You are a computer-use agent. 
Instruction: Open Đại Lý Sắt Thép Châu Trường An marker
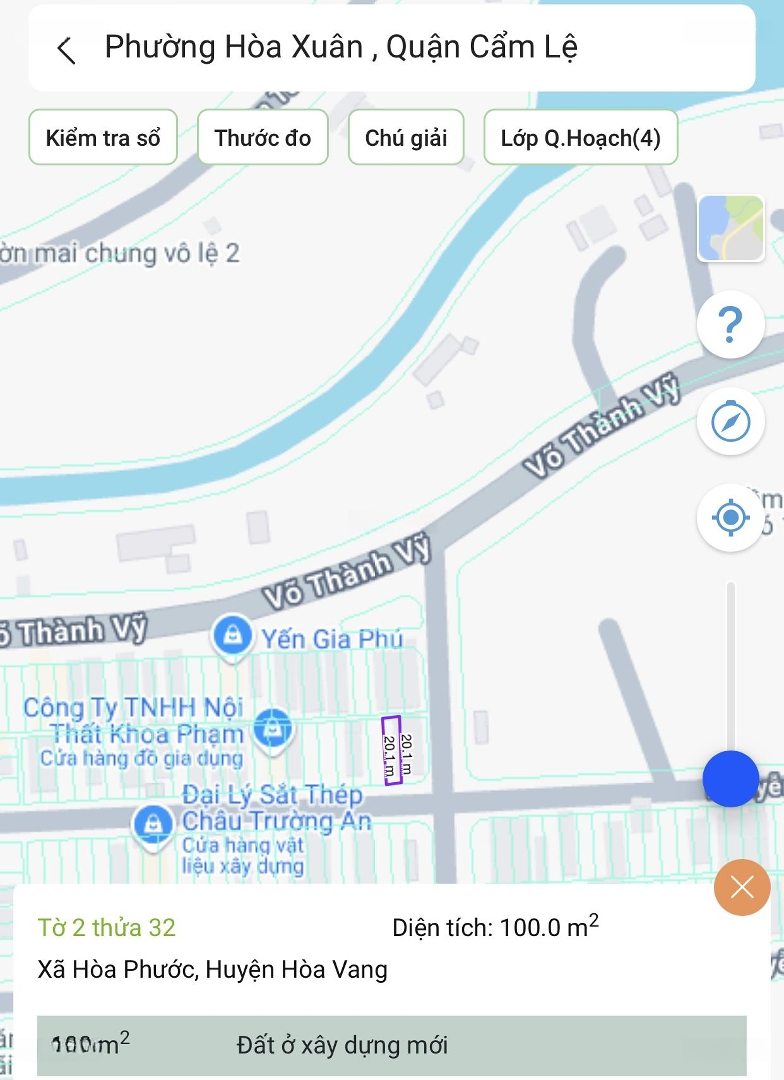pyautogui.click(x=152, y=823)
